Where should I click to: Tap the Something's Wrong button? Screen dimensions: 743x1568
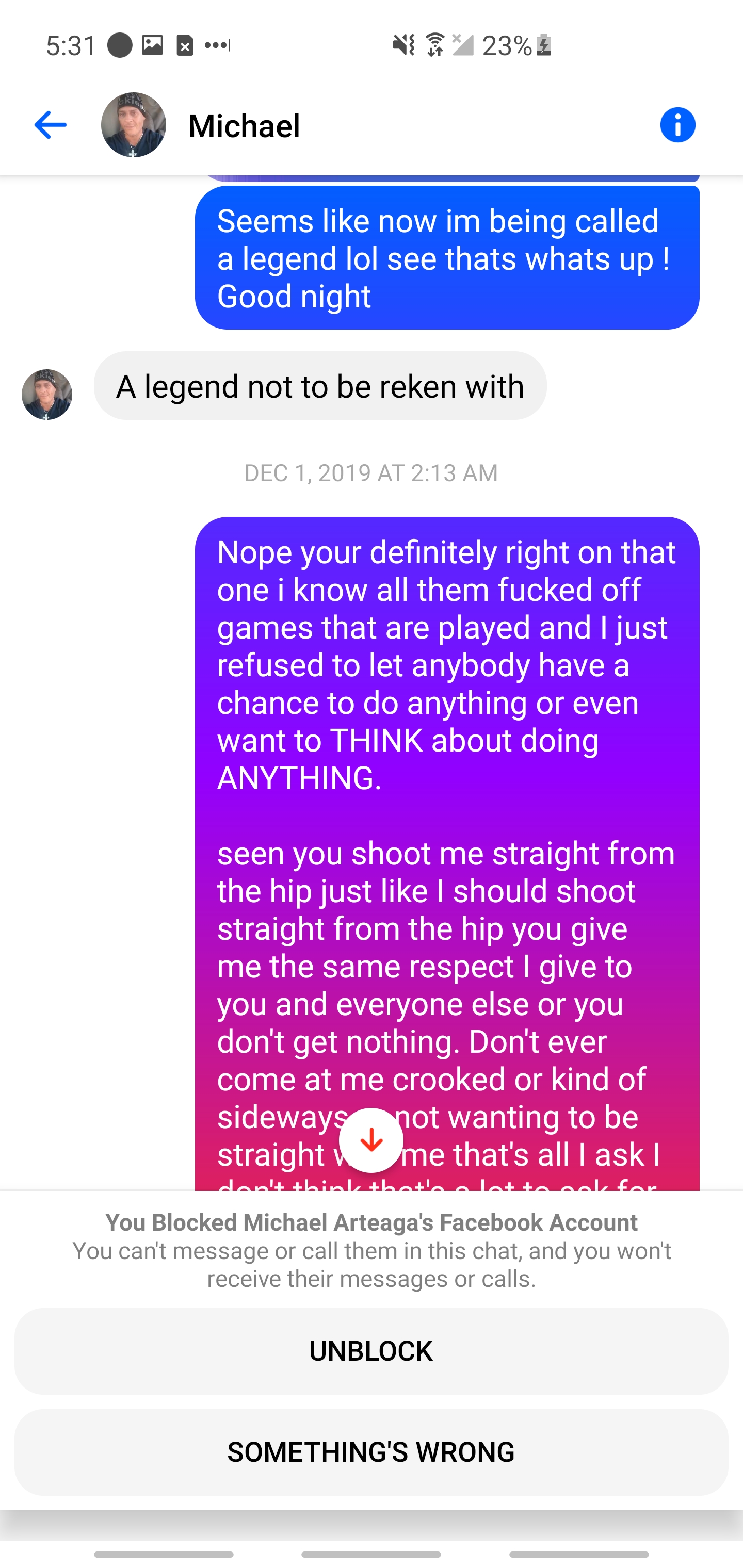tap(371, 1452)
